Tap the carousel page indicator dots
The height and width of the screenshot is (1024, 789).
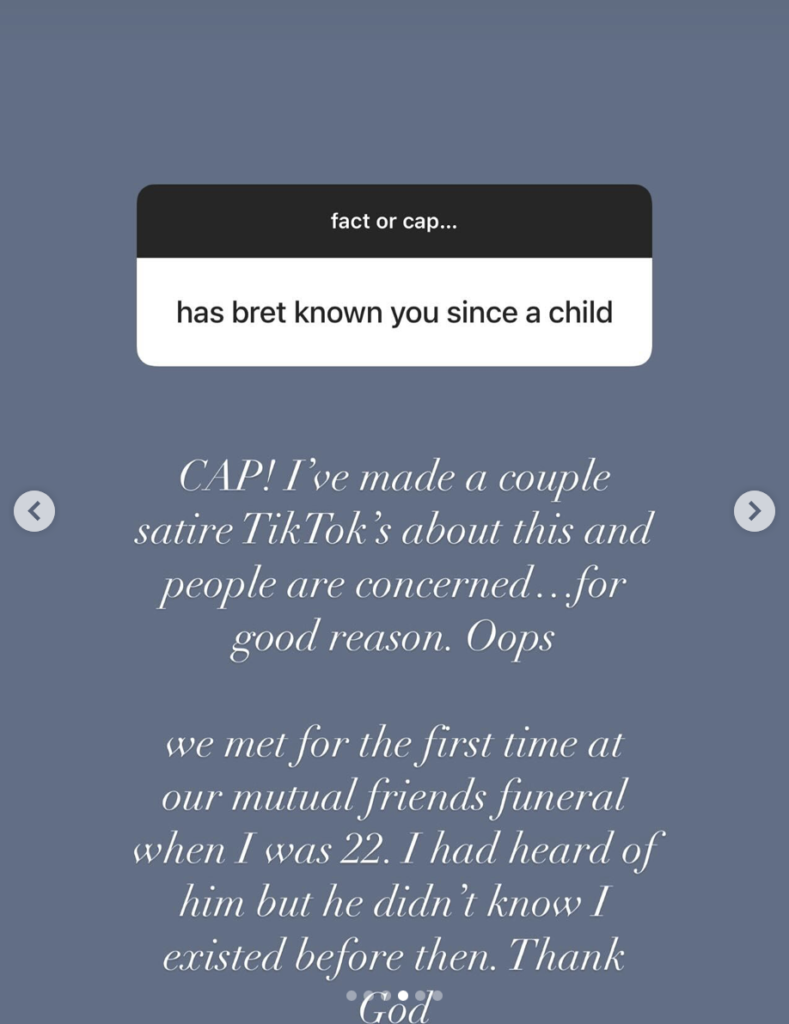pyautogui.click(x=394, y=995)
